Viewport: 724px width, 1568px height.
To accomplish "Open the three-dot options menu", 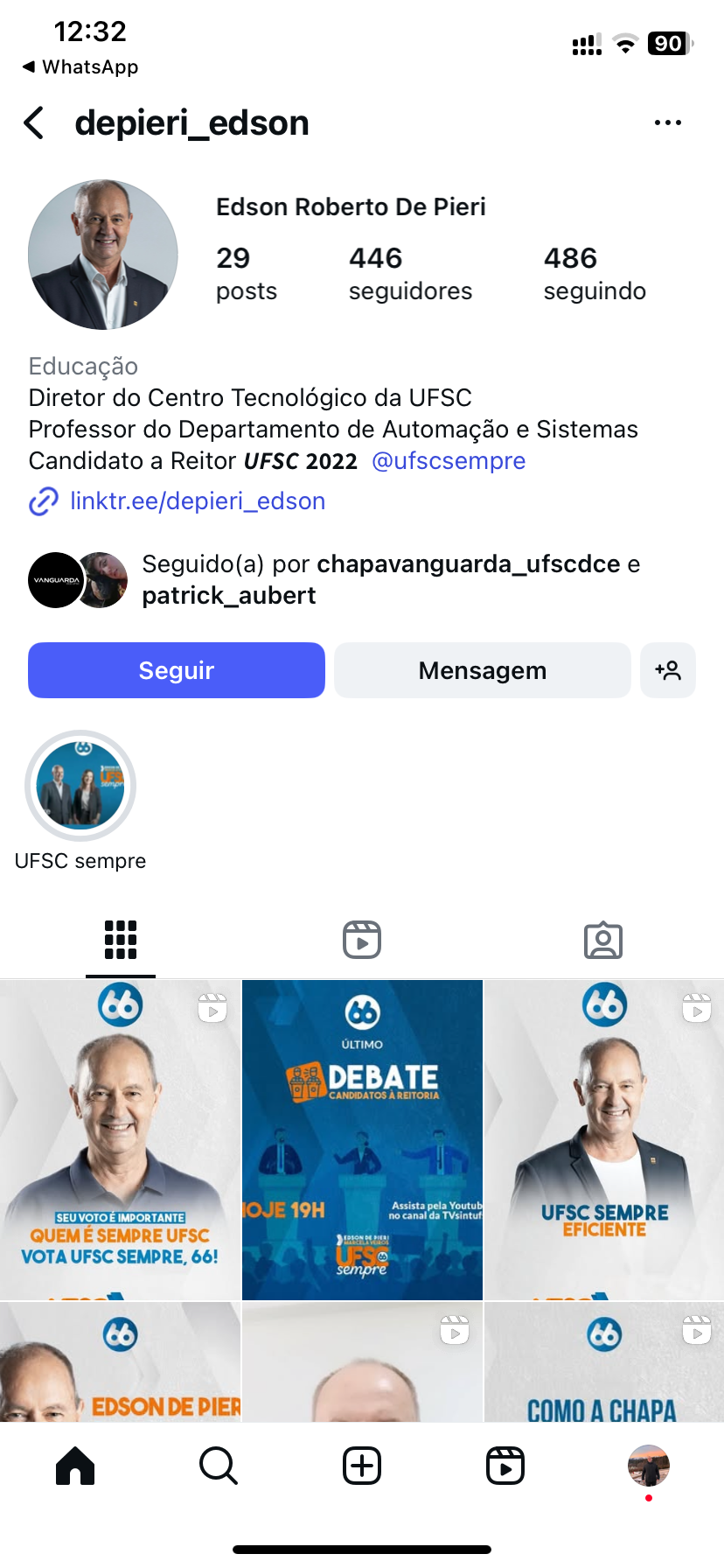I will pyautogui.click(x=667, y=123).
